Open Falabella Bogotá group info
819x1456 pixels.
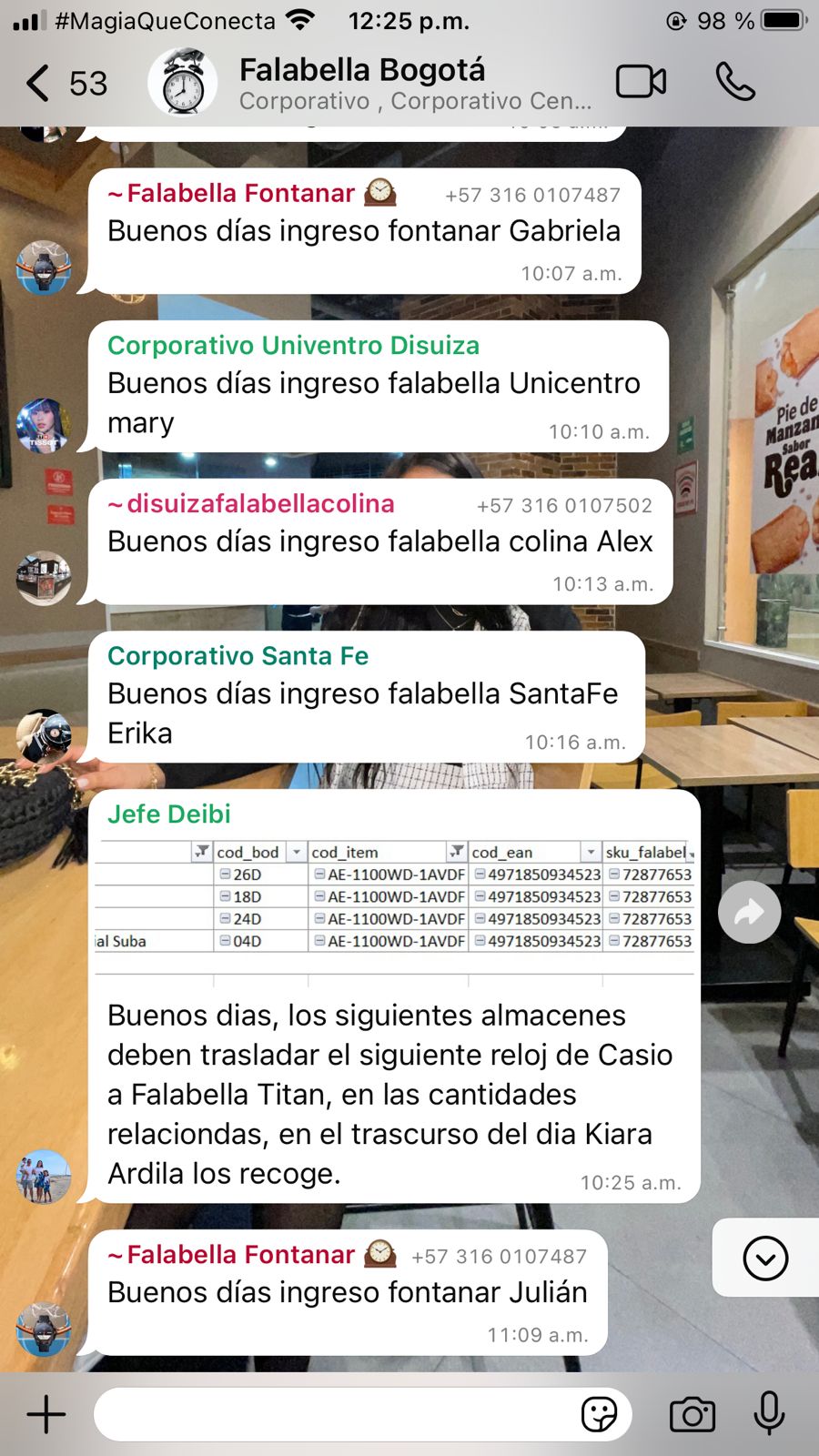[x=415, y=83]
